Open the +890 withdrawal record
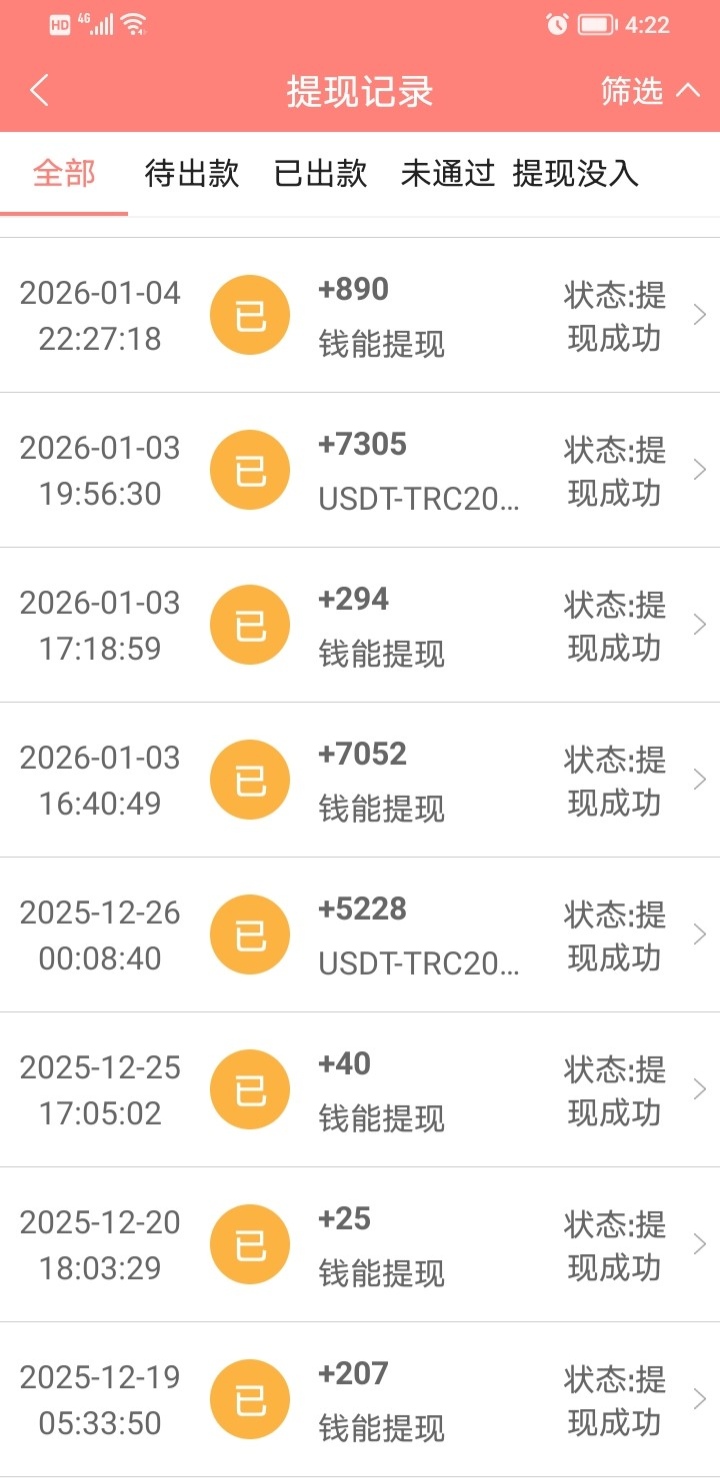 (360, 316)
